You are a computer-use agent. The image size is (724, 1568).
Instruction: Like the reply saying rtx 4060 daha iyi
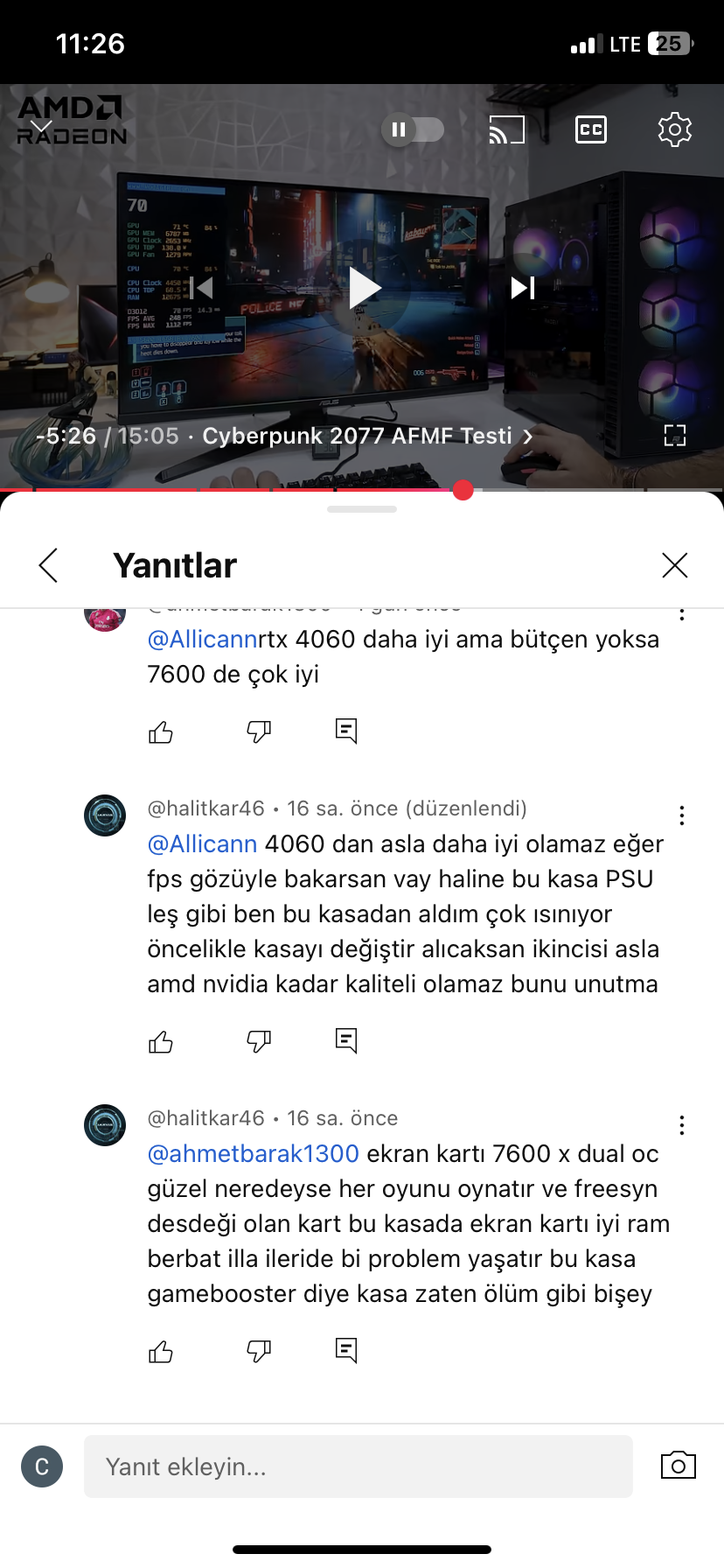click(x=161, y=731)
